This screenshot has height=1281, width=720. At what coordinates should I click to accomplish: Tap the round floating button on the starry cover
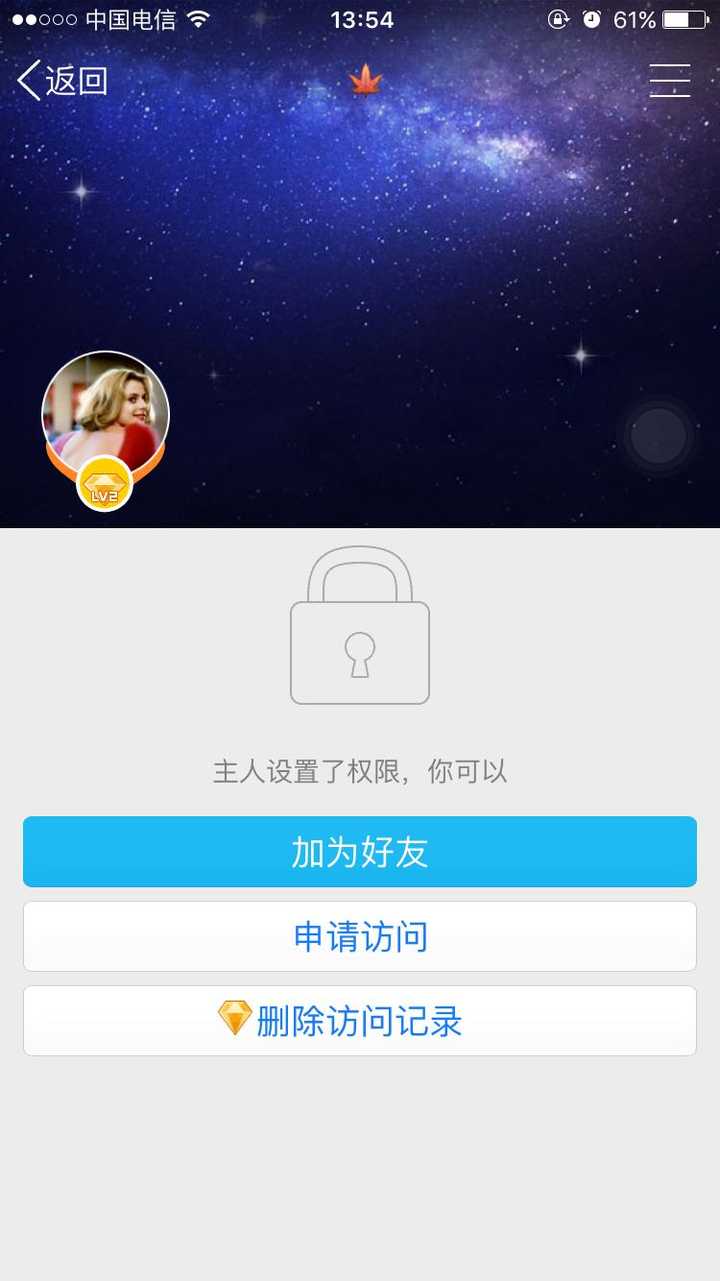click(659, 436)
